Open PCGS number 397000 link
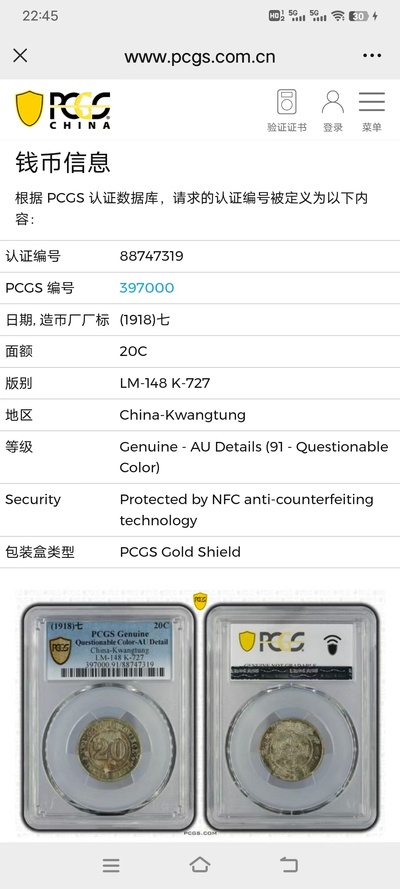This screenshot has width=400, height=889. 147,288
